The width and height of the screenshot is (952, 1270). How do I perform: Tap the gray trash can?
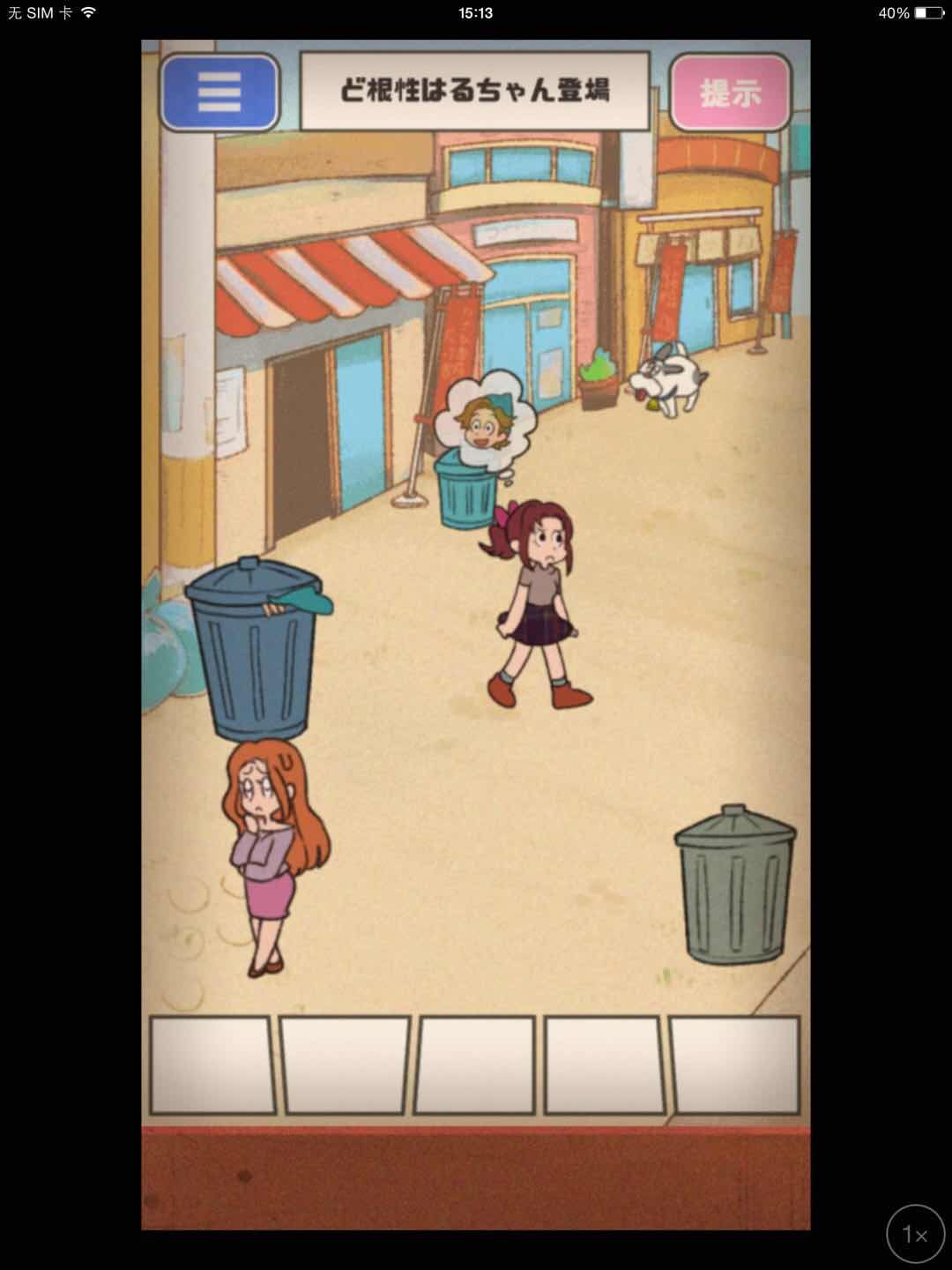click(735, 885)
